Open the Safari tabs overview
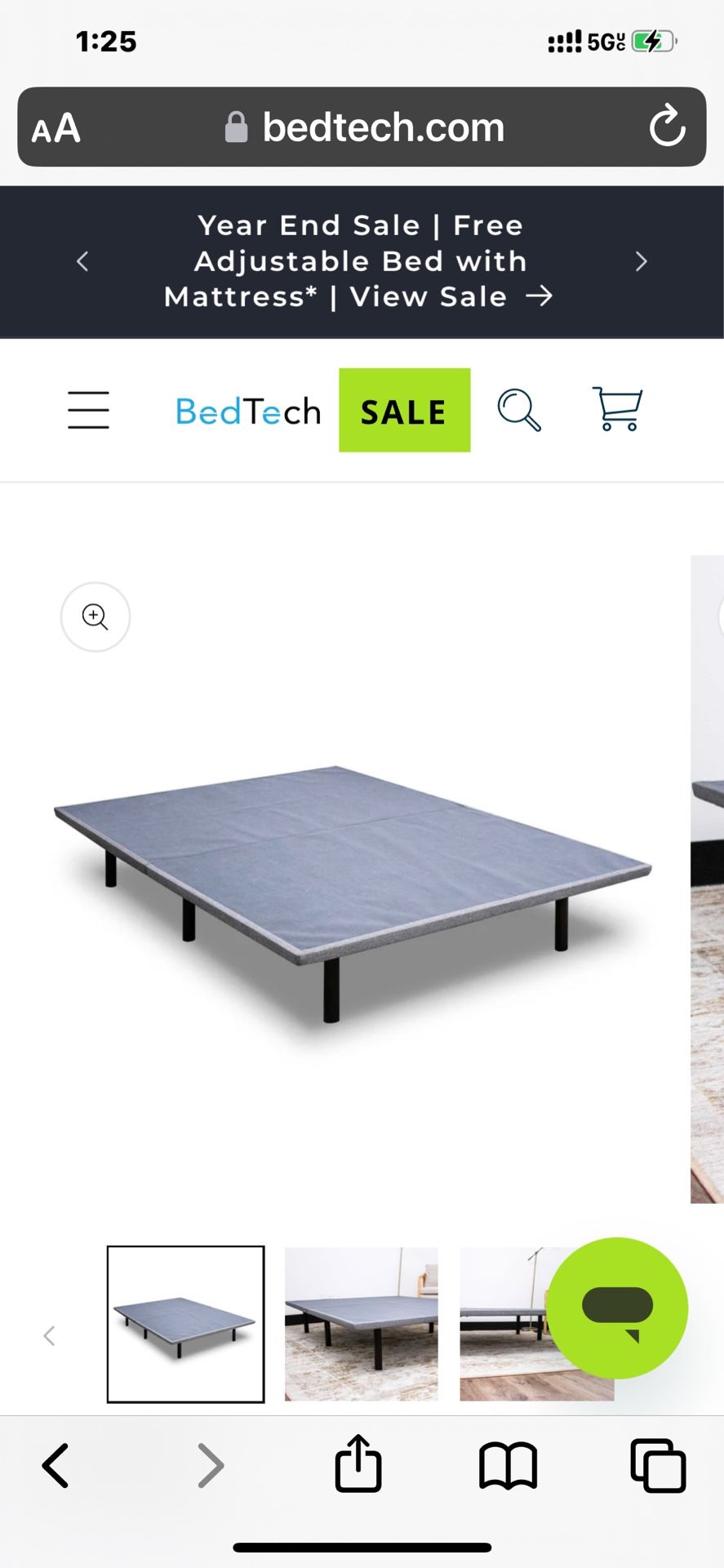This screenshot has height=1568, width=724. tap(658, 1466)
